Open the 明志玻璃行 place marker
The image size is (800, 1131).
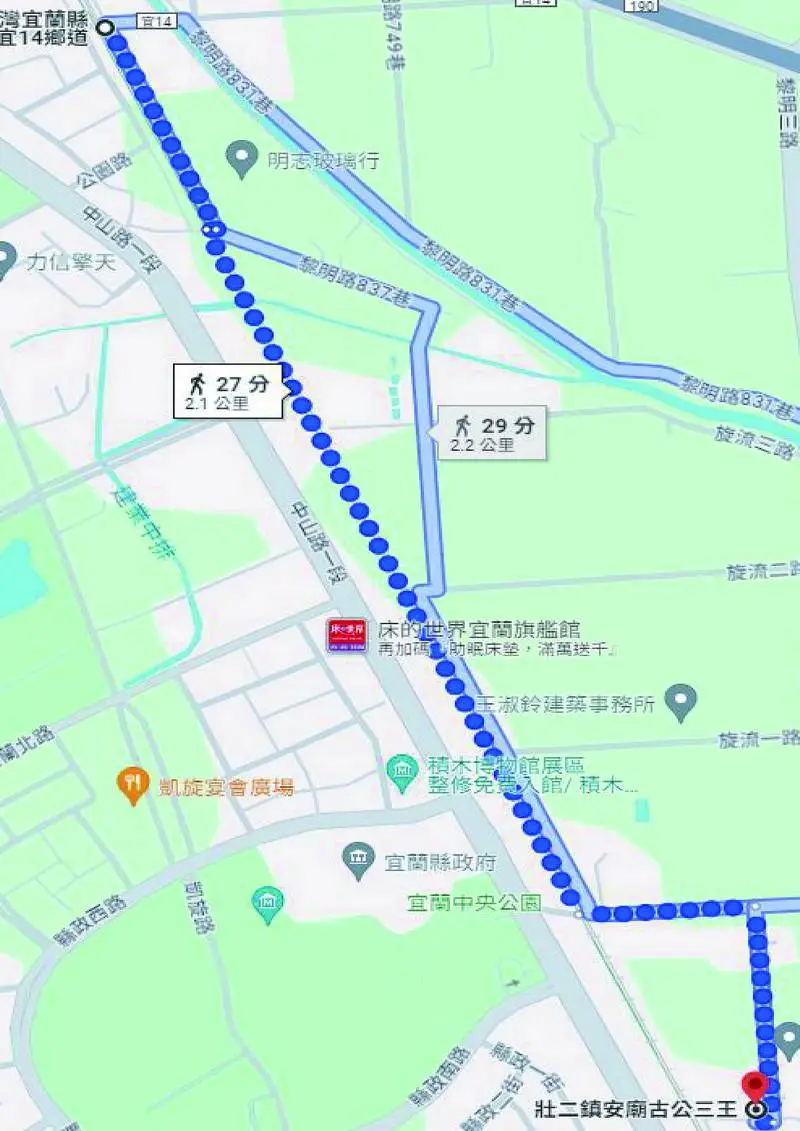(241, 158)
